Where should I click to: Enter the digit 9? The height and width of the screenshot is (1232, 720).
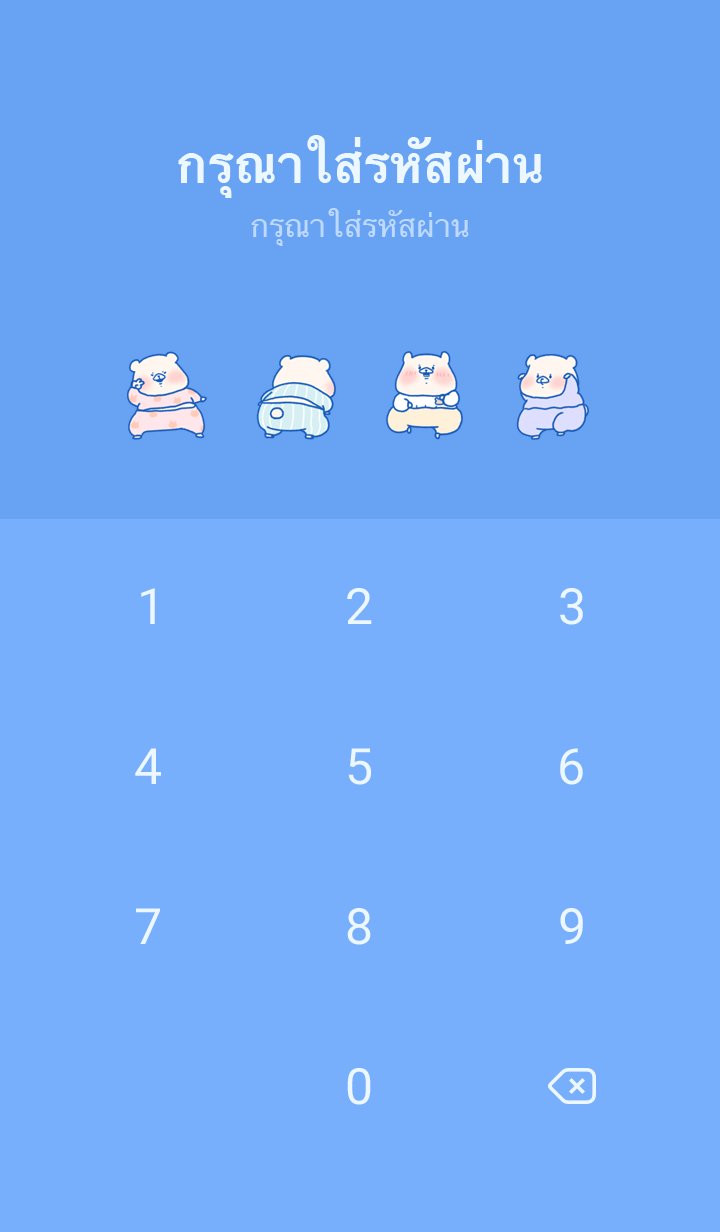tap(571, 927)
